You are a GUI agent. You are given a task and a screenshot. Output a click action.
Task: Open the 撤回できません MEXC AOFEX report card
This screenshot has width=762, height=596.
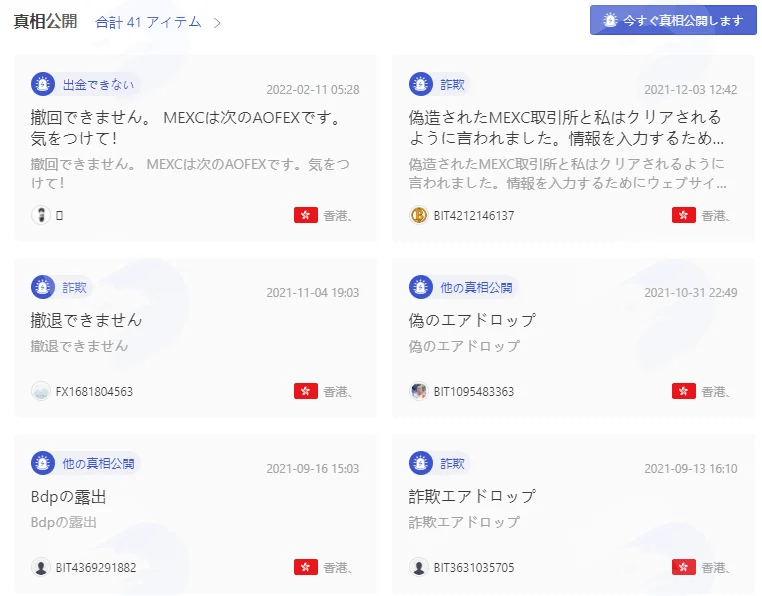click(195, 148)
